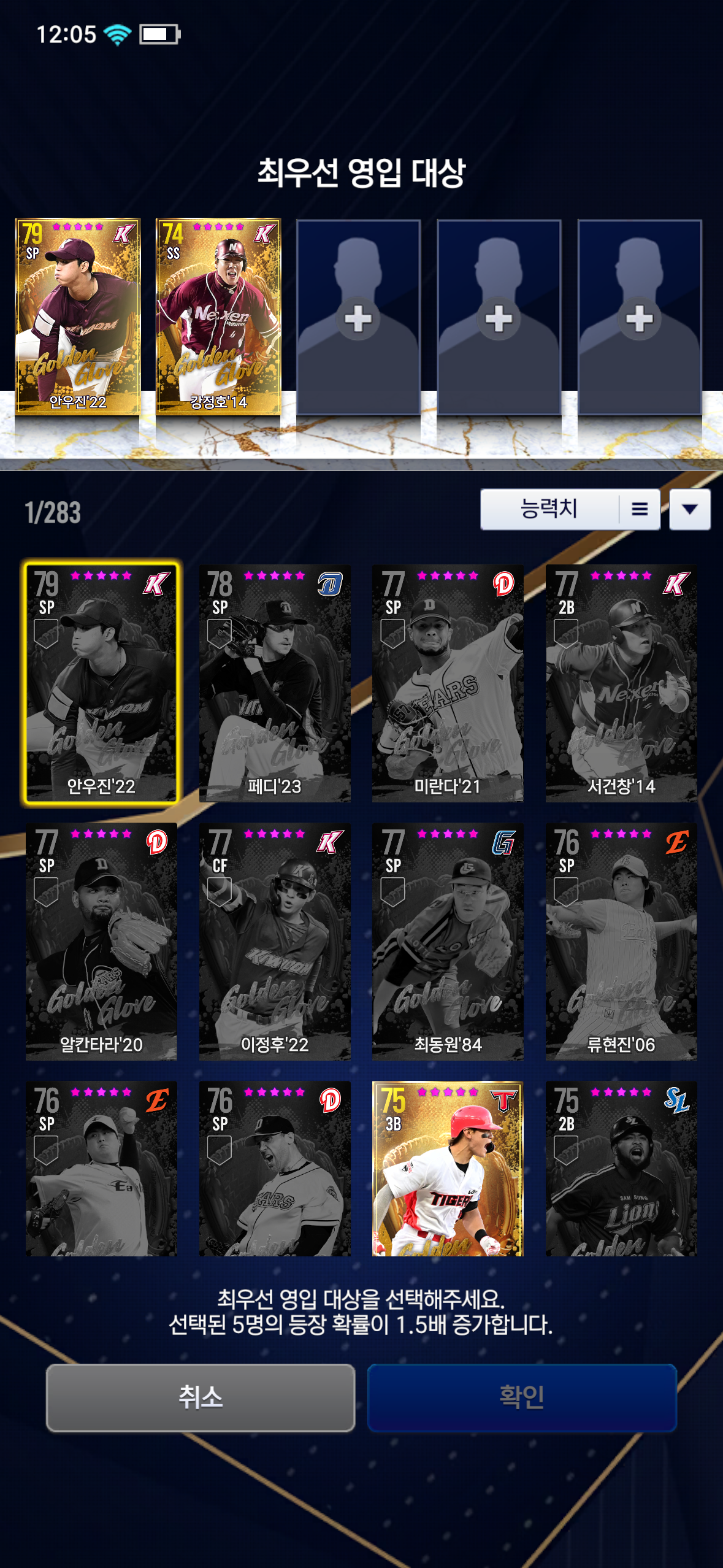Image resolution: width=723 pixels, height=1568 pixels.
Task: Select the 이정후'22 CF card
Action: pos(275,942)
